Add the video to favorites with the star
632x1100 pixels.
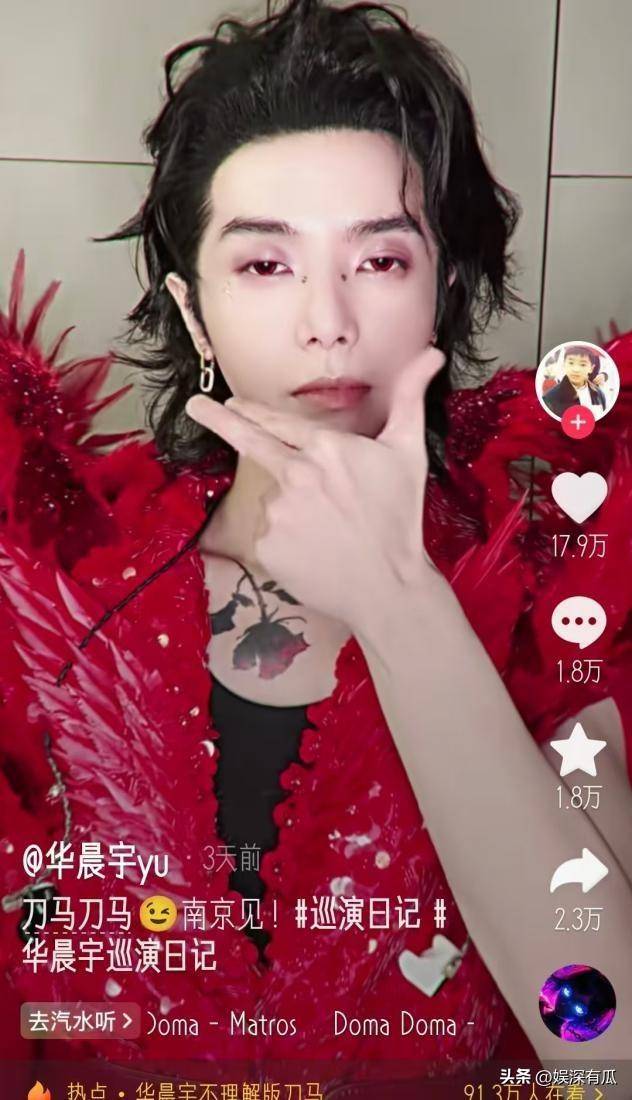[579, 750]
